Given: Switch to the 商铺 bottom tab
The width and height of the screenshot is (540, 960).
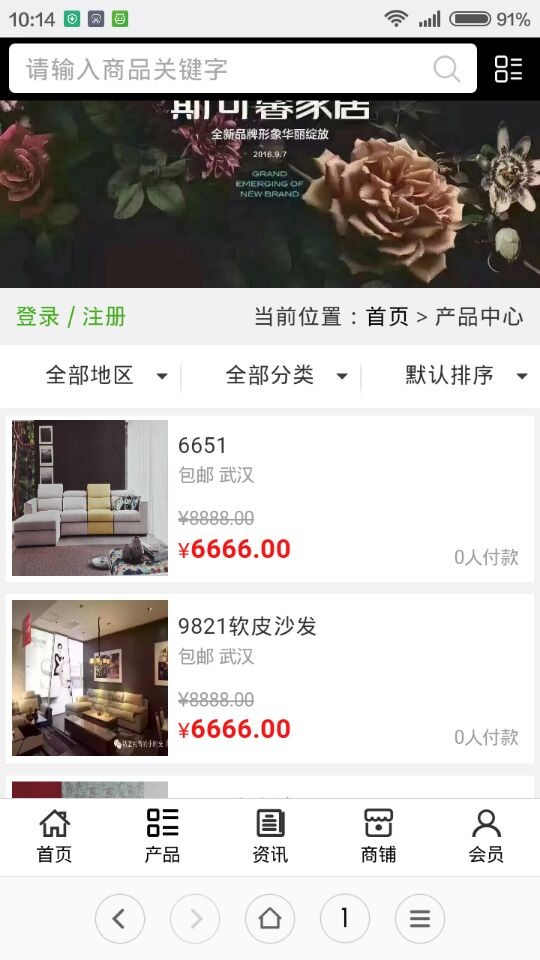Looking at the screenshot, I should pyautogui.click(x=378, y=836).
